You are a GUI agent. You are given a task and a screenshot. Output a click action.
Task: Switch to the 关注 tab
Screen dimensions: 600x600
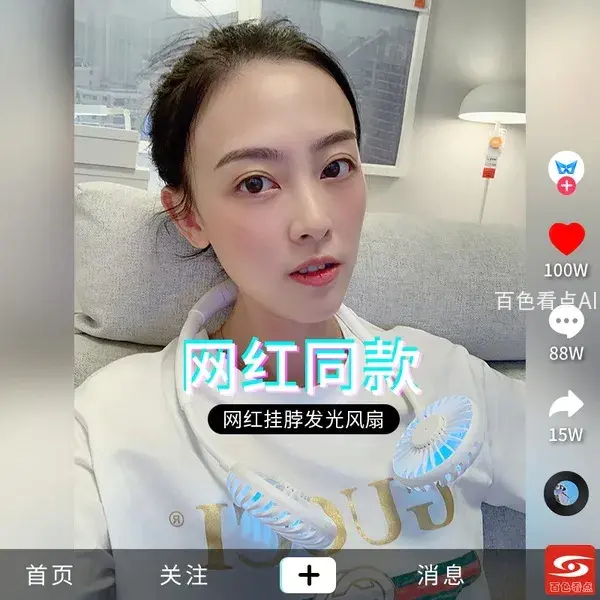(x=184, y=575)
